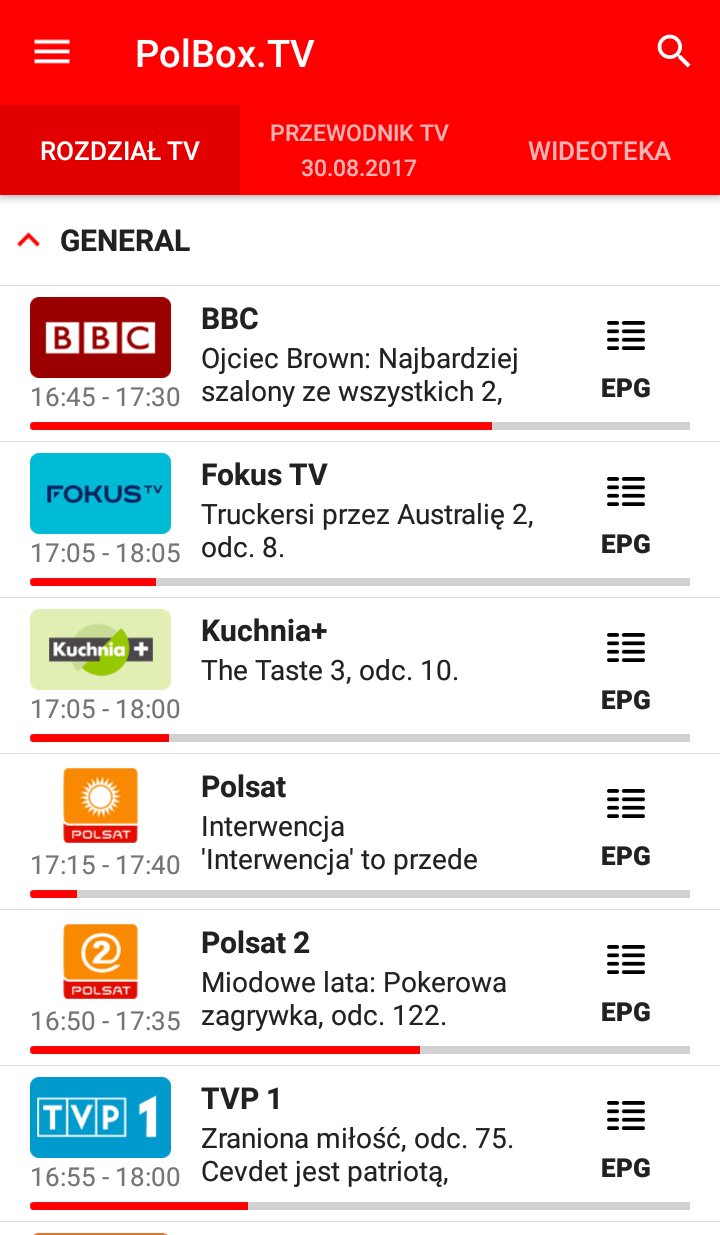
Task: Click the 16:45 - 17:30 time label
Action: [100, 397]
